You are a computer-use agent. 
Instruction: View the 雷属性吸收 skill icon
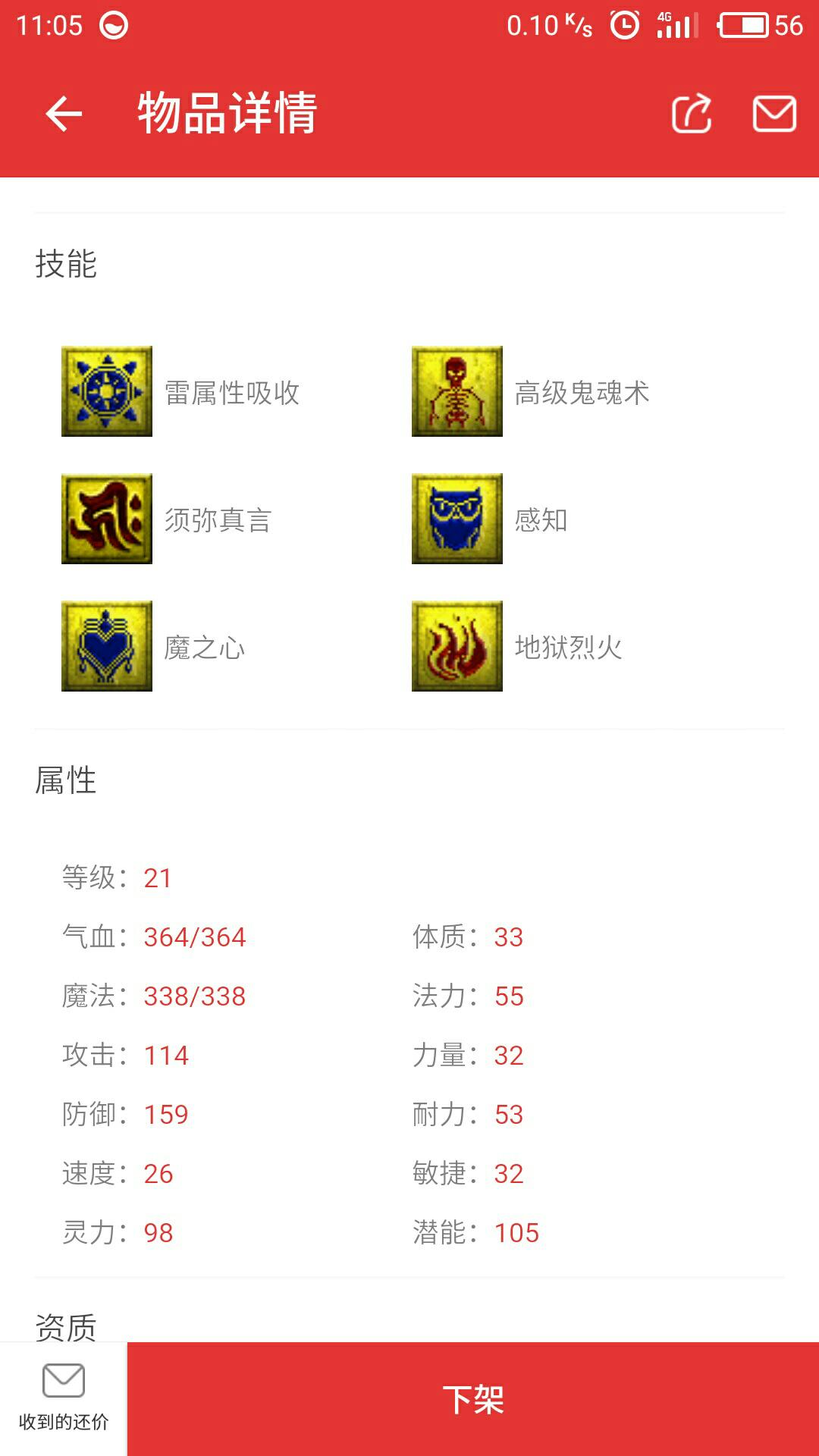[107, 391]
